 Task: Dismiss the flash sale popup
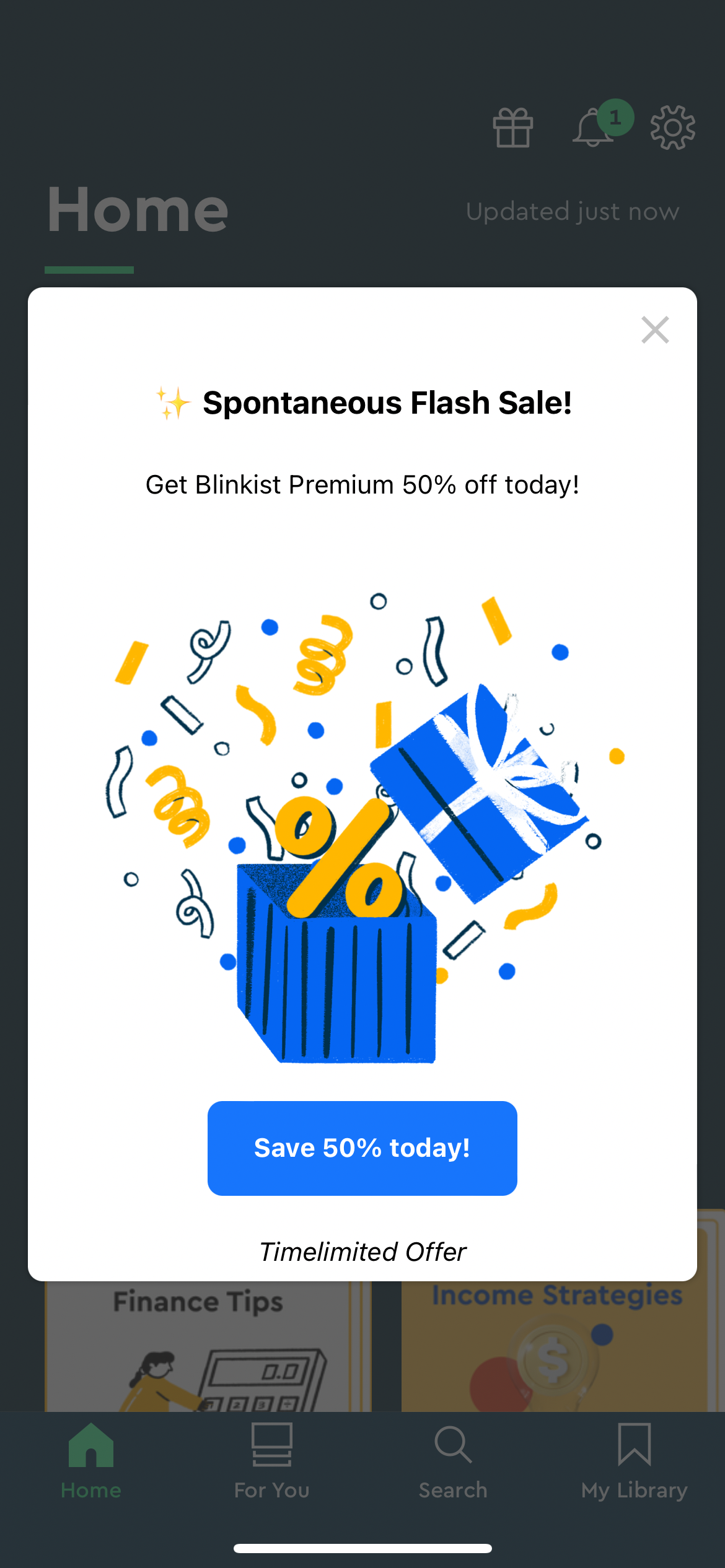655,329
